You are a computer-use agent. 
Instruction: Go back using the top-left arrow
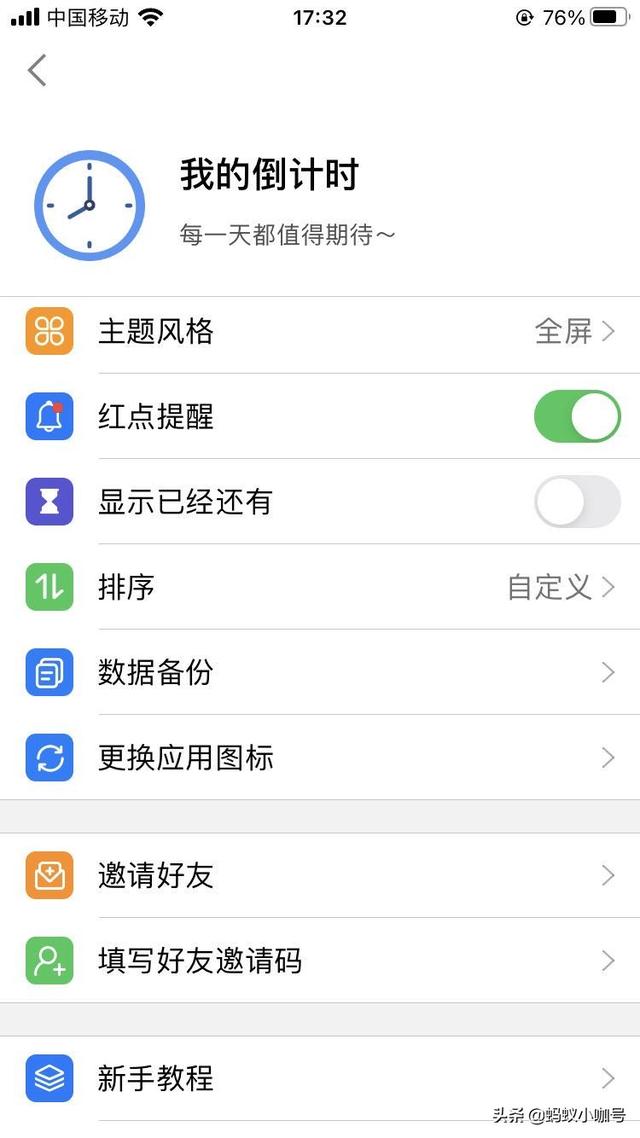coord(37,70)
